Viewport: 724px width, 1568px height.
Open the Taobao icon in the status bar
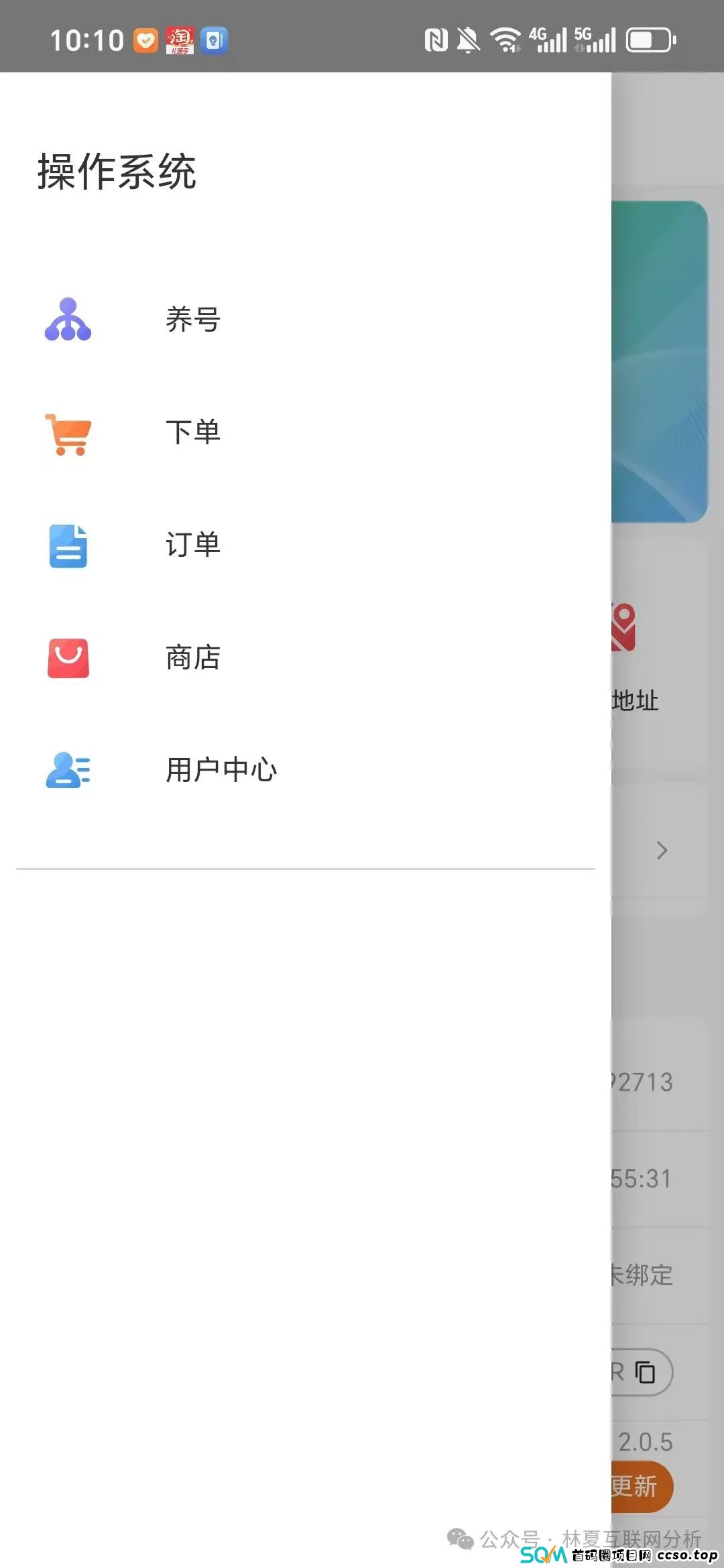coord(179,40)
